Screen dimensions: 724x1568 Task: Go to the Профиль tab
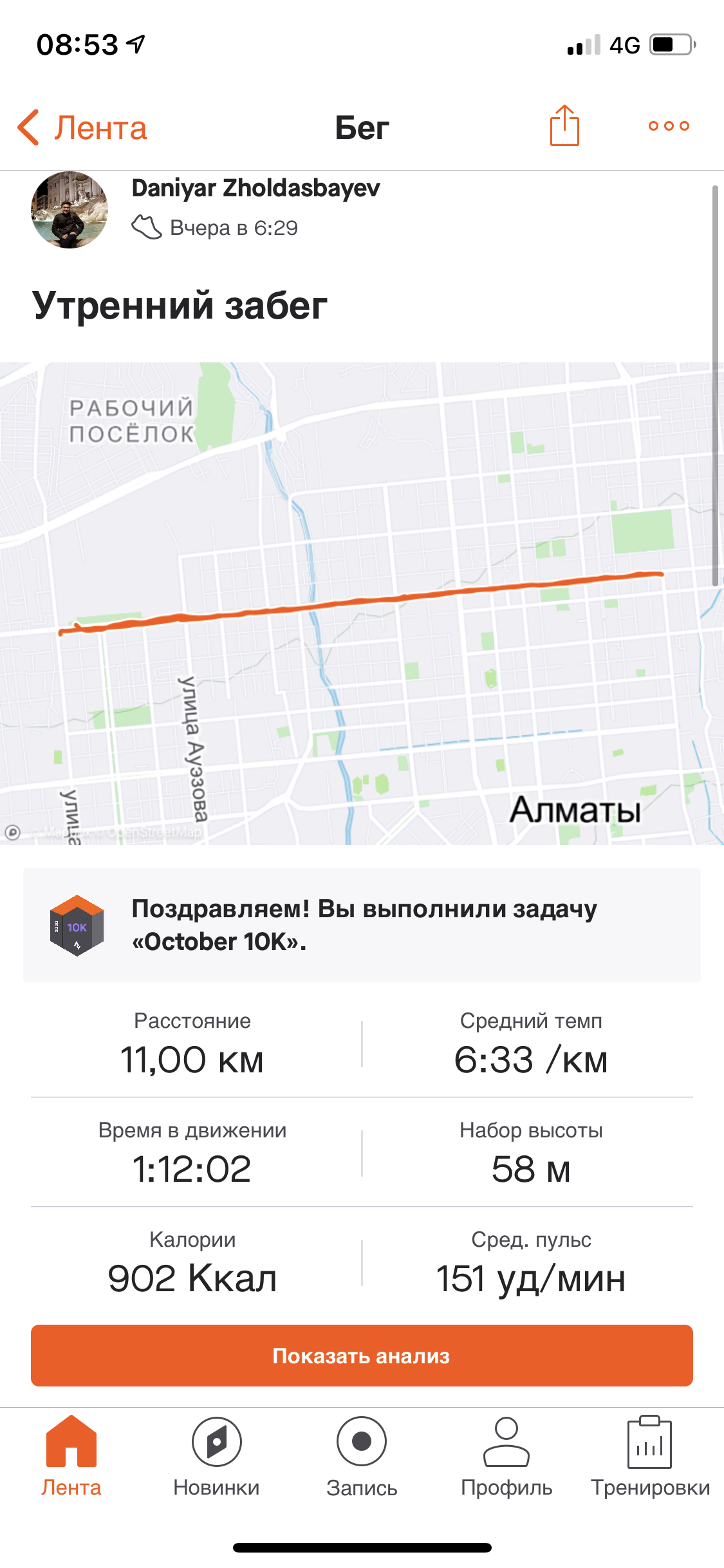click(x=506, y=1457)
